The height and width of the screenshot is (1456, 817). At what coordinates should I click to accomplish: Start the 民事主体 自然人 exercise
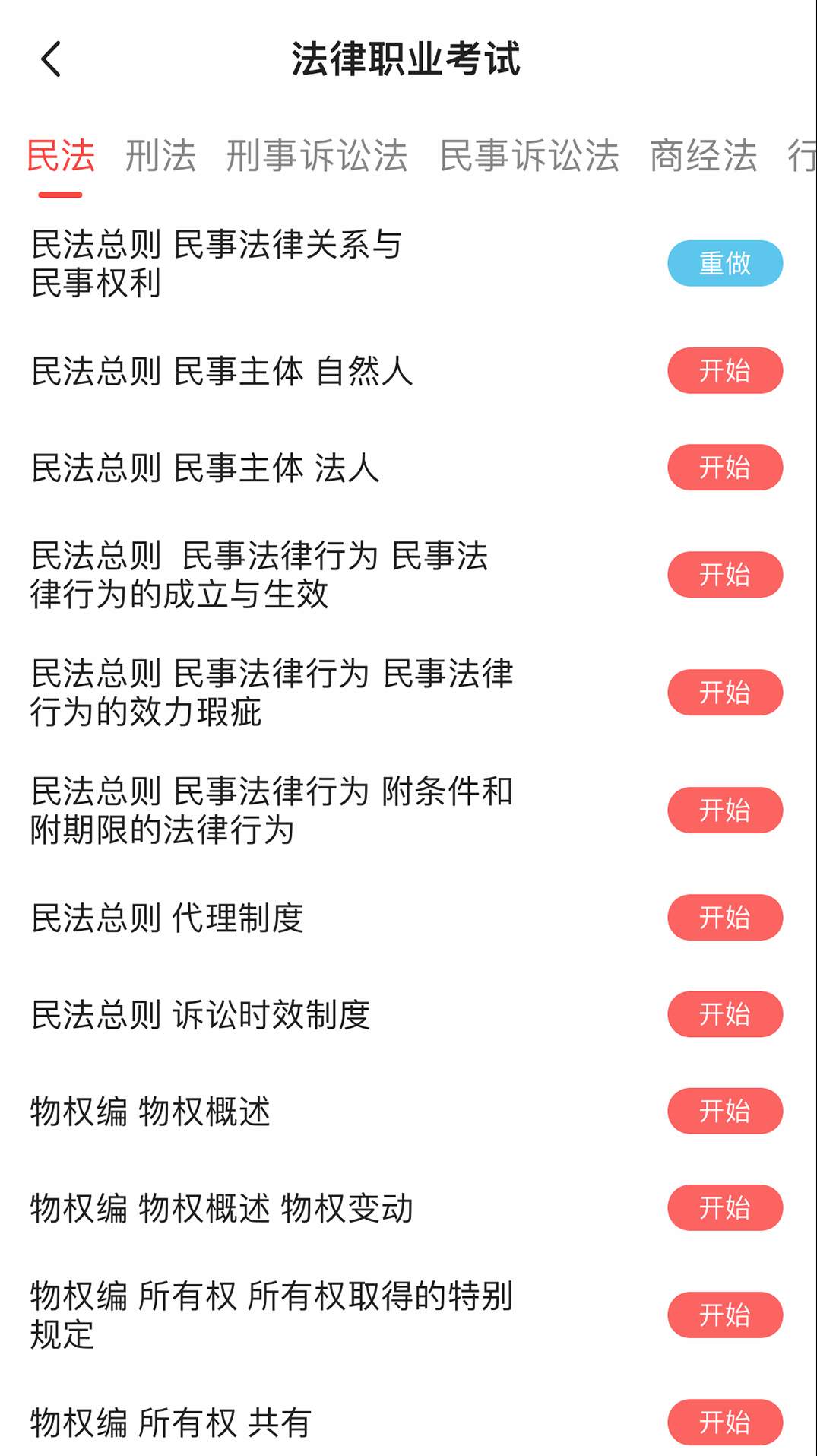click(x=724, y=370)
